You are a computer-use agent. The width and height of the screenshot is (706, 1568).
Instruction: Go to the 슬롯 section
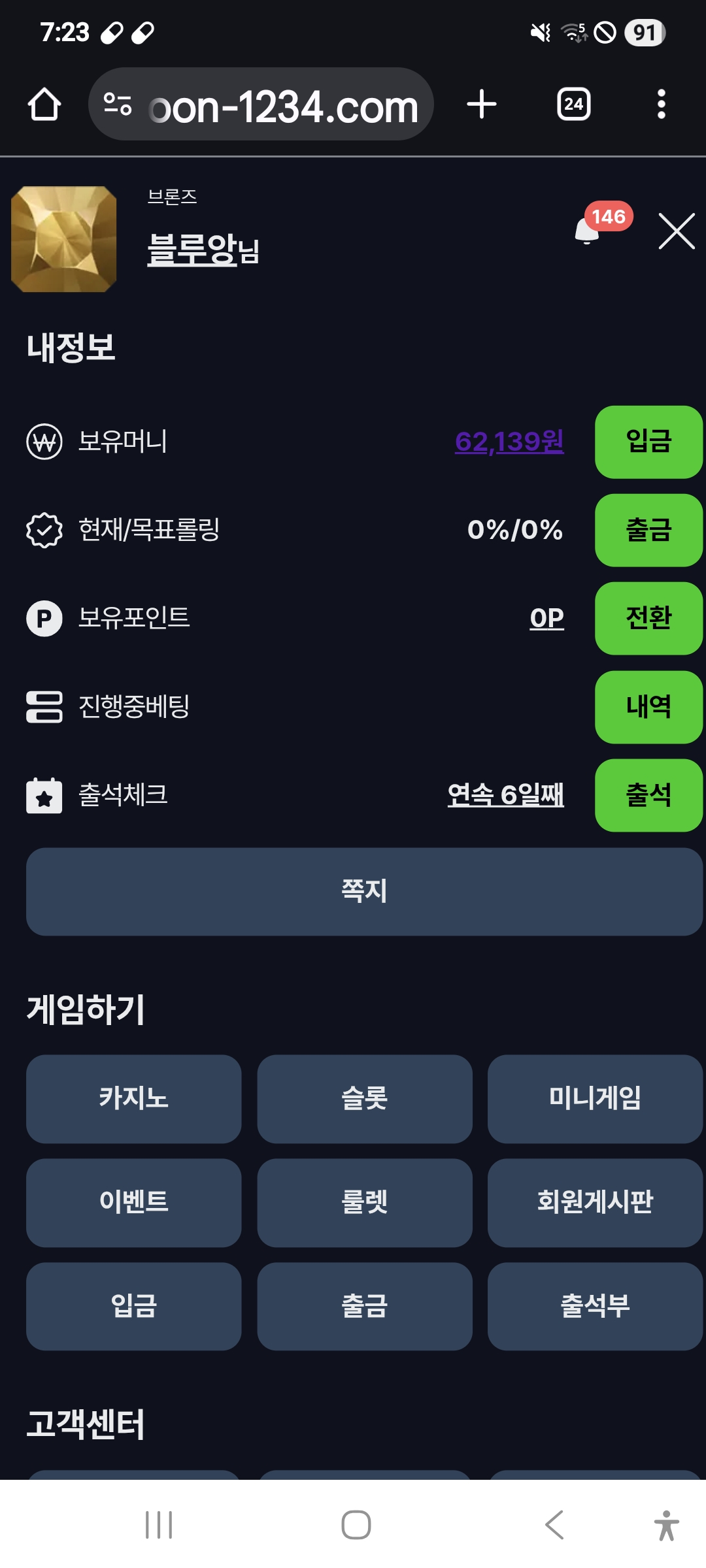tap(364, 1098)
